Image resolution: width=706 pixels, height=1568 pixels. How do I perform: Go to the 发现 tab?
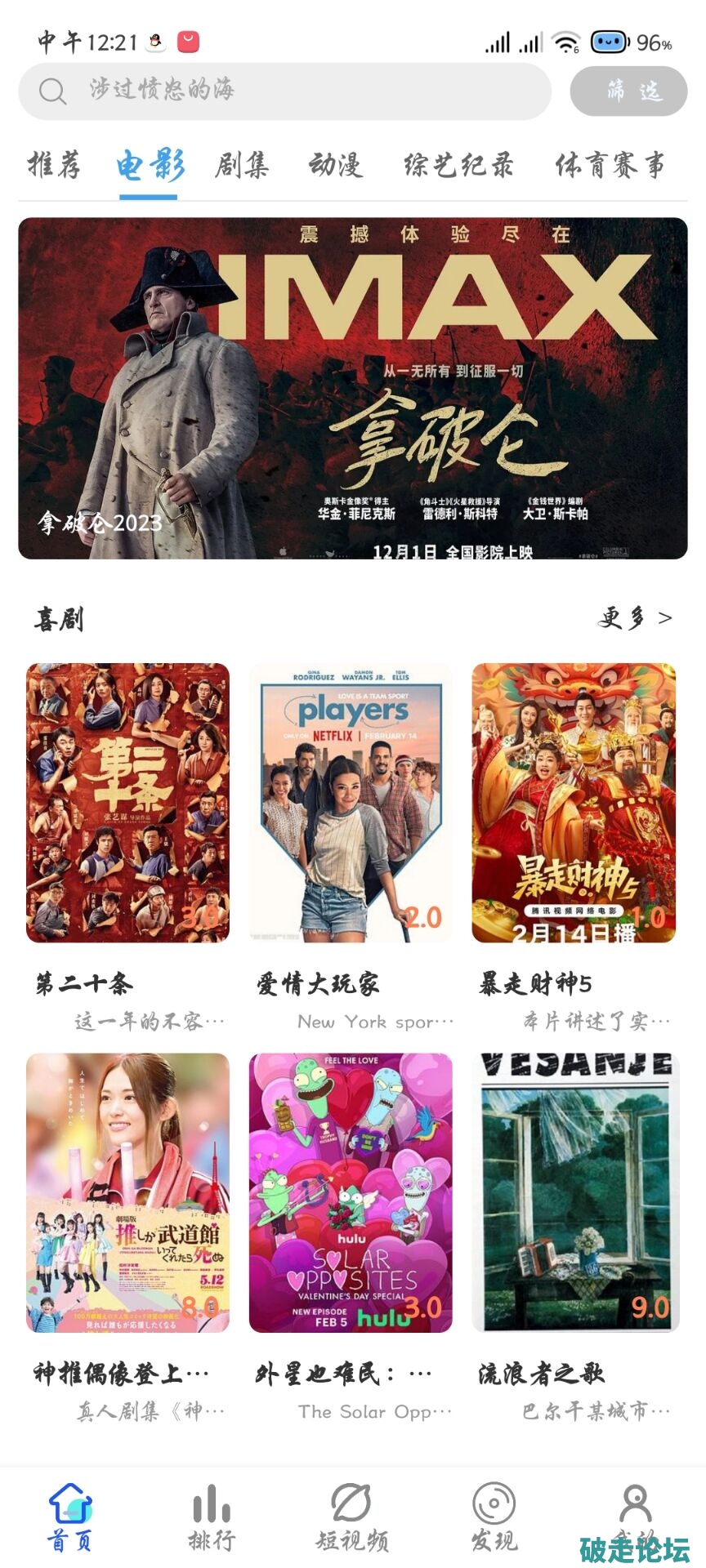click(x=494, y=1517)
